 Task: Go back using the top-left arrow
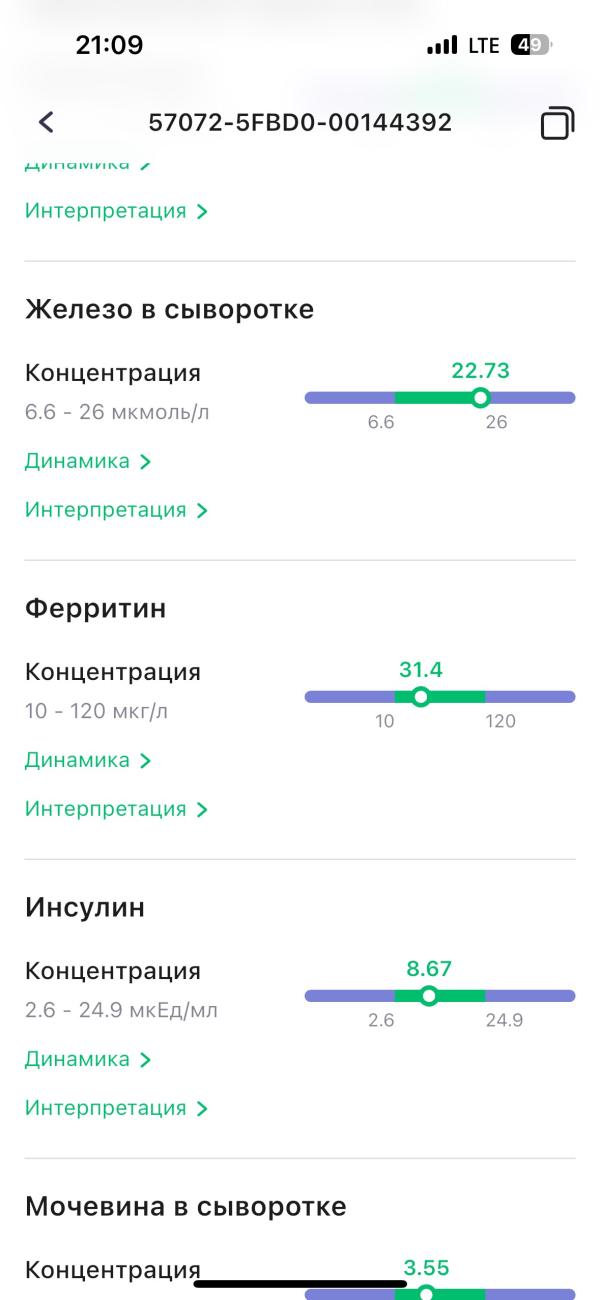point(46,123)
